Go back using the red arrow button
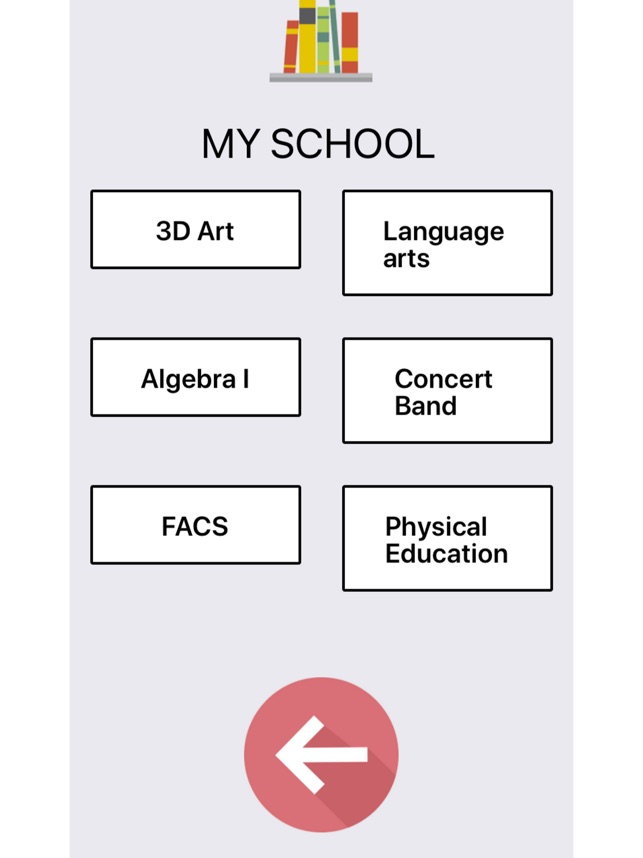 tap(321, 754)
